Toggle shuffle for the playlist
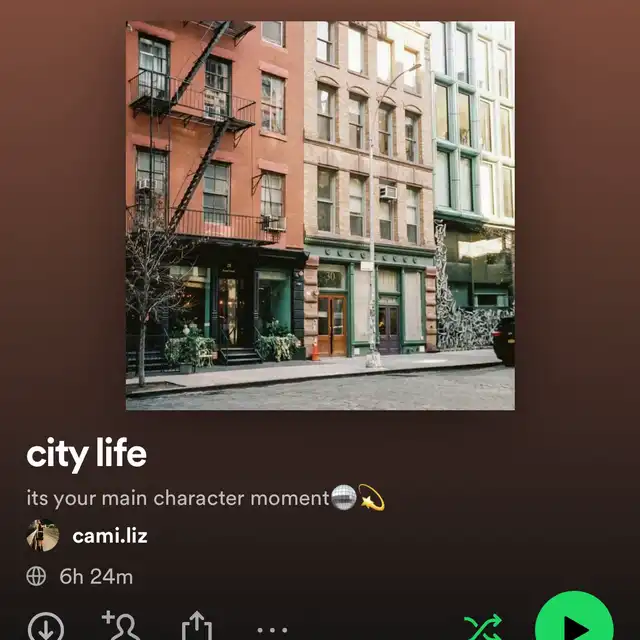Viewport: 640px width, 640px height. pyautogui.click(x=483, y=627)
